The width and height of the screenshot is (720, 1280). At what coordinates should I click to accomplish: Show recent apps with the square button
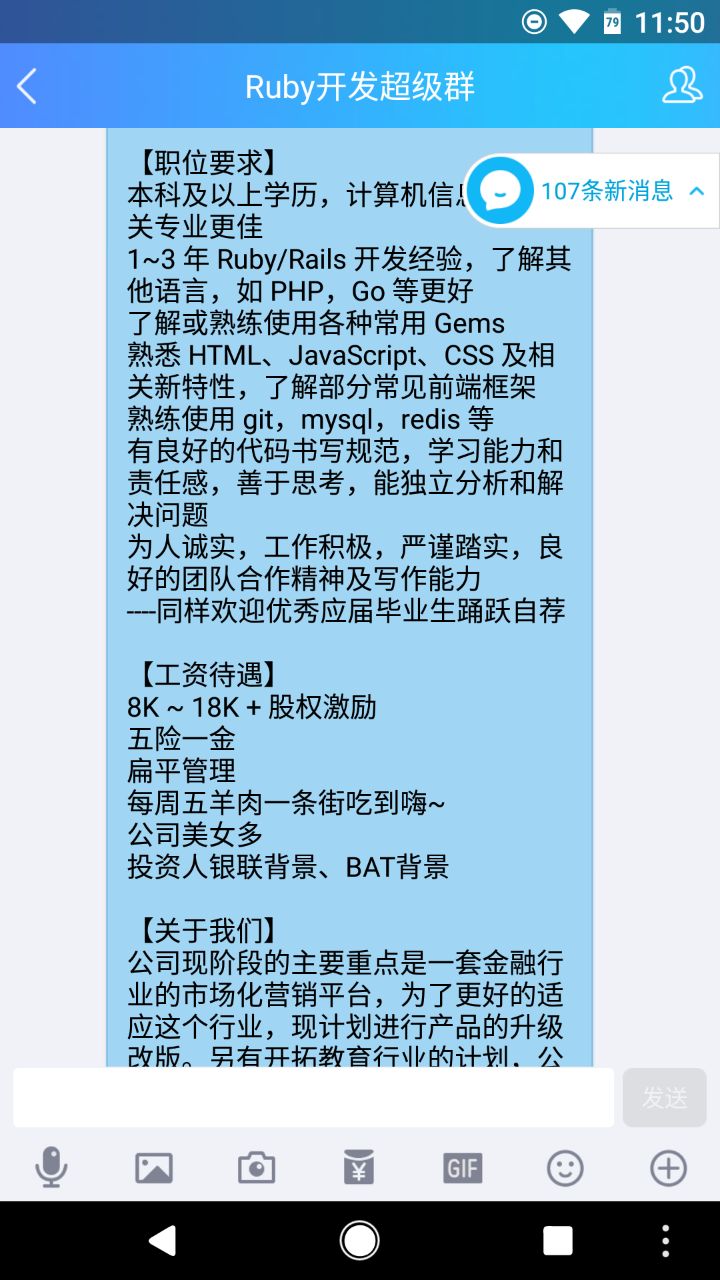(558, 1241)
